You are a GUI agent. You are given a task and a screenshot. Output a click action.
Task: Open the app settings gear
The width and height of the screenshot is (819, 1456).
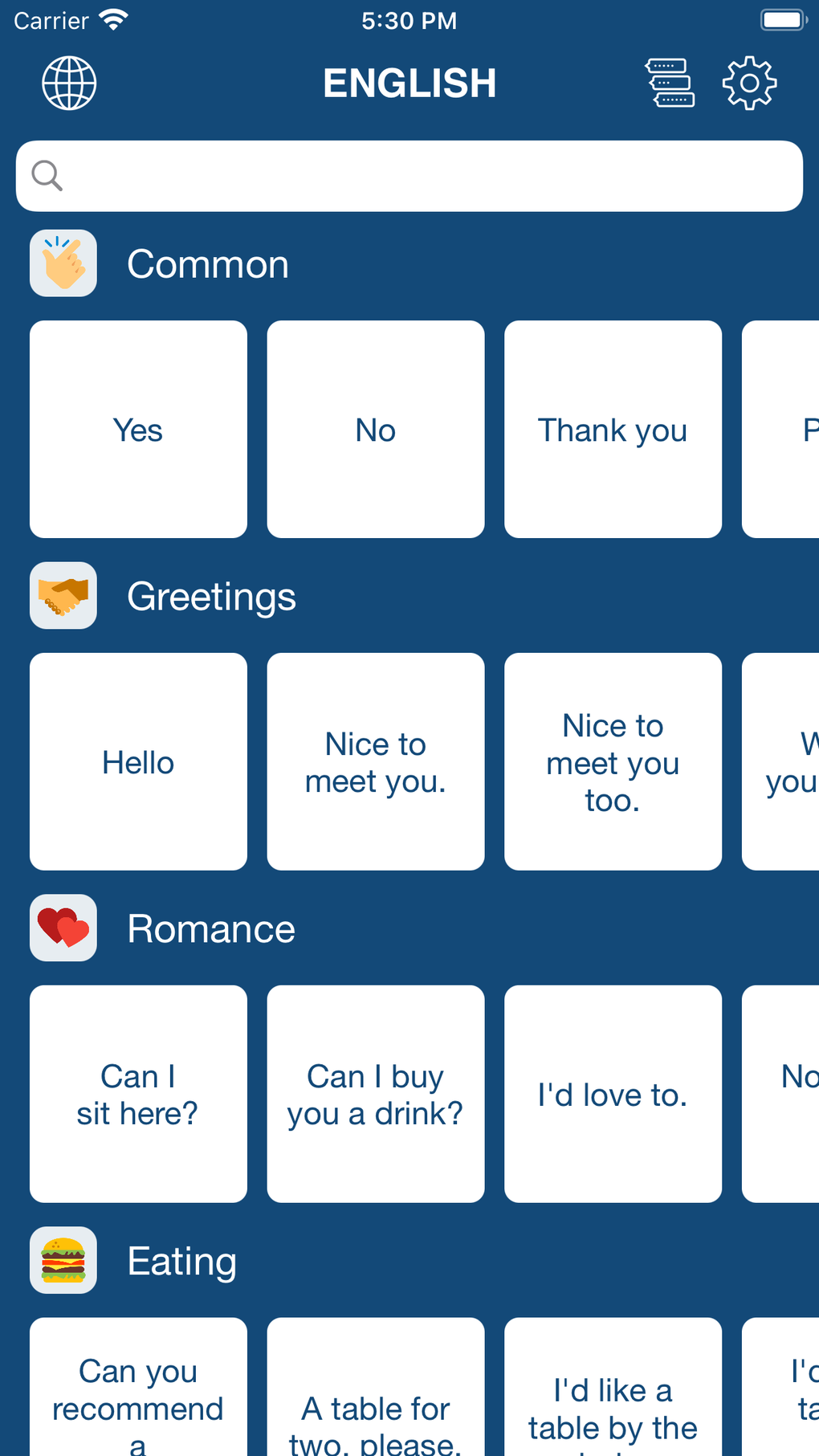coord(749,83)
